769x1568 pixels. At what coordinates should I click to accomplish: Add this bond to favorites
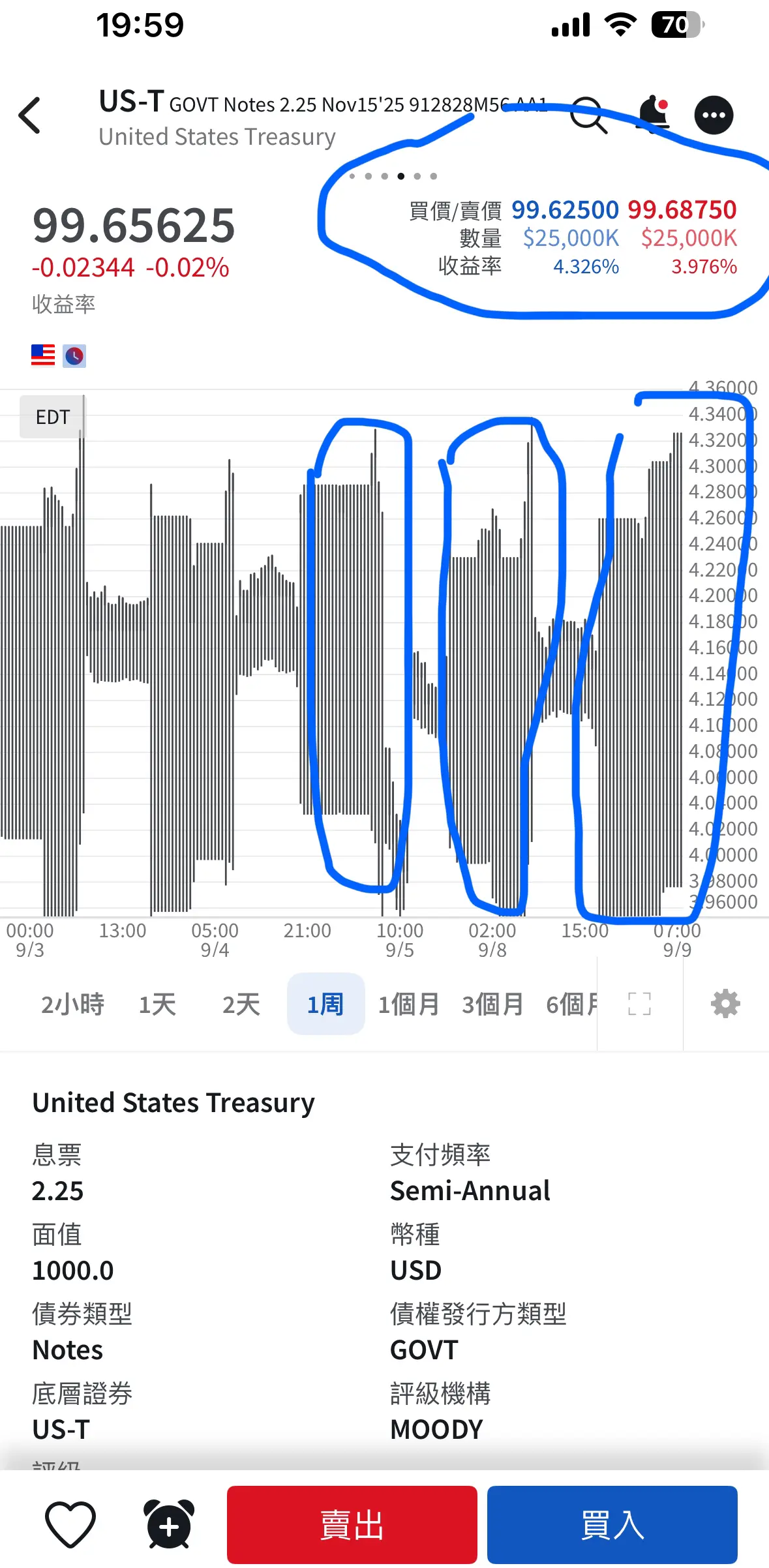[70, 1524]
